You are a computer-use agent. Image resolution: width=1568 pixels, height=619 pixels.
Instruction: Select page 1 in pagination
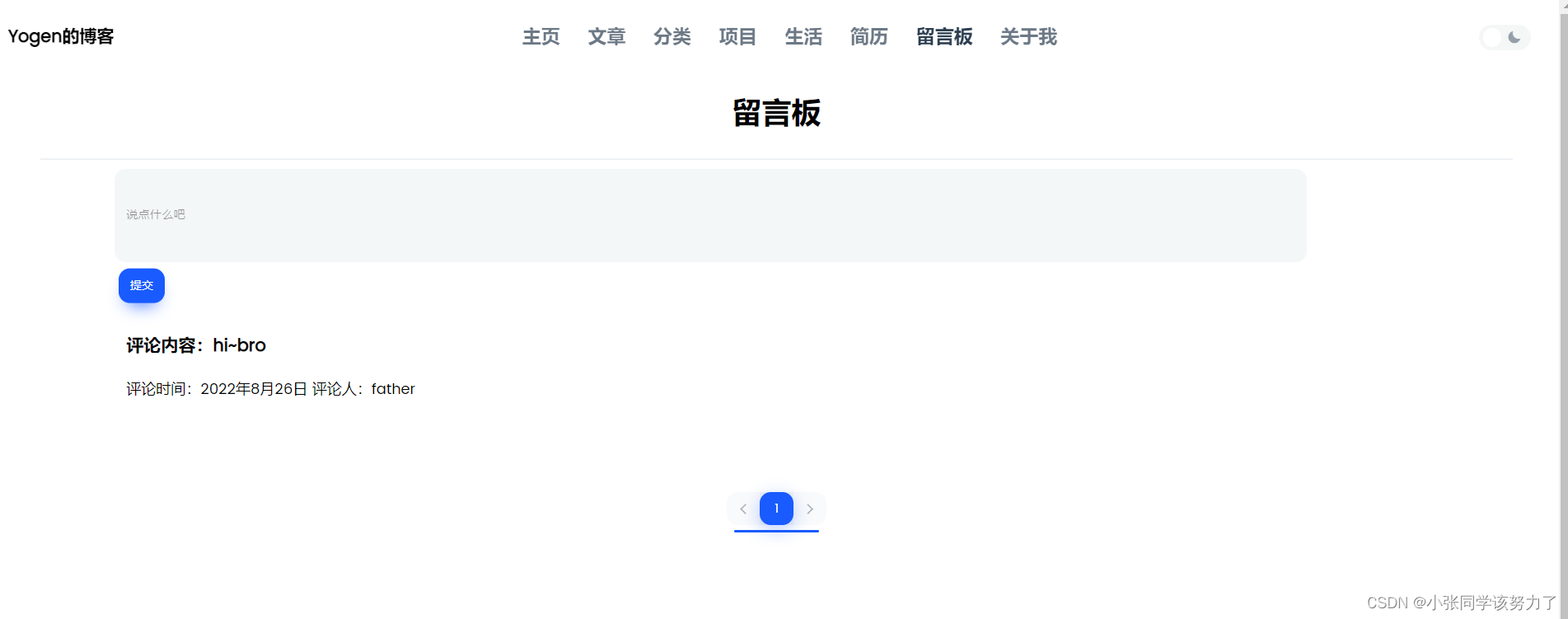tap(776, 509)
